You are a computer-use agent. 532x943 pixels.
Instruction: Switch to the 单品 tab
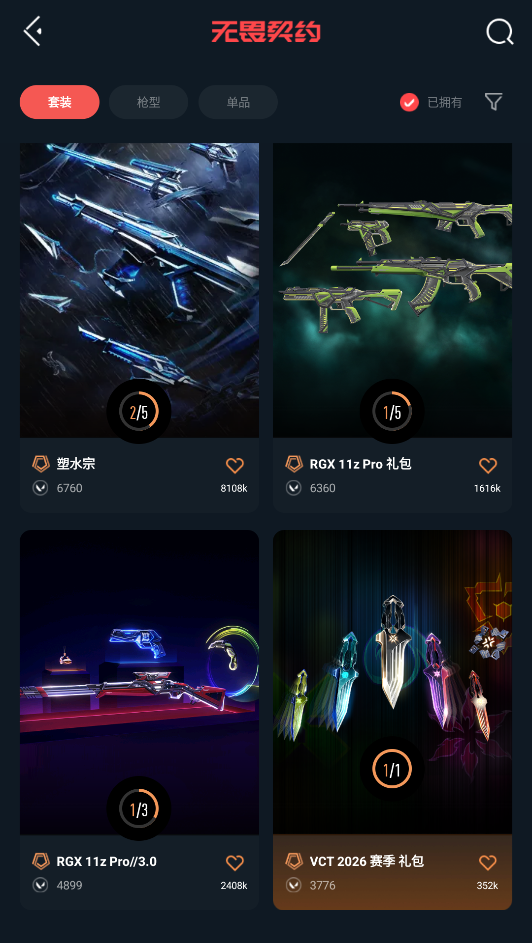point(238,102)
